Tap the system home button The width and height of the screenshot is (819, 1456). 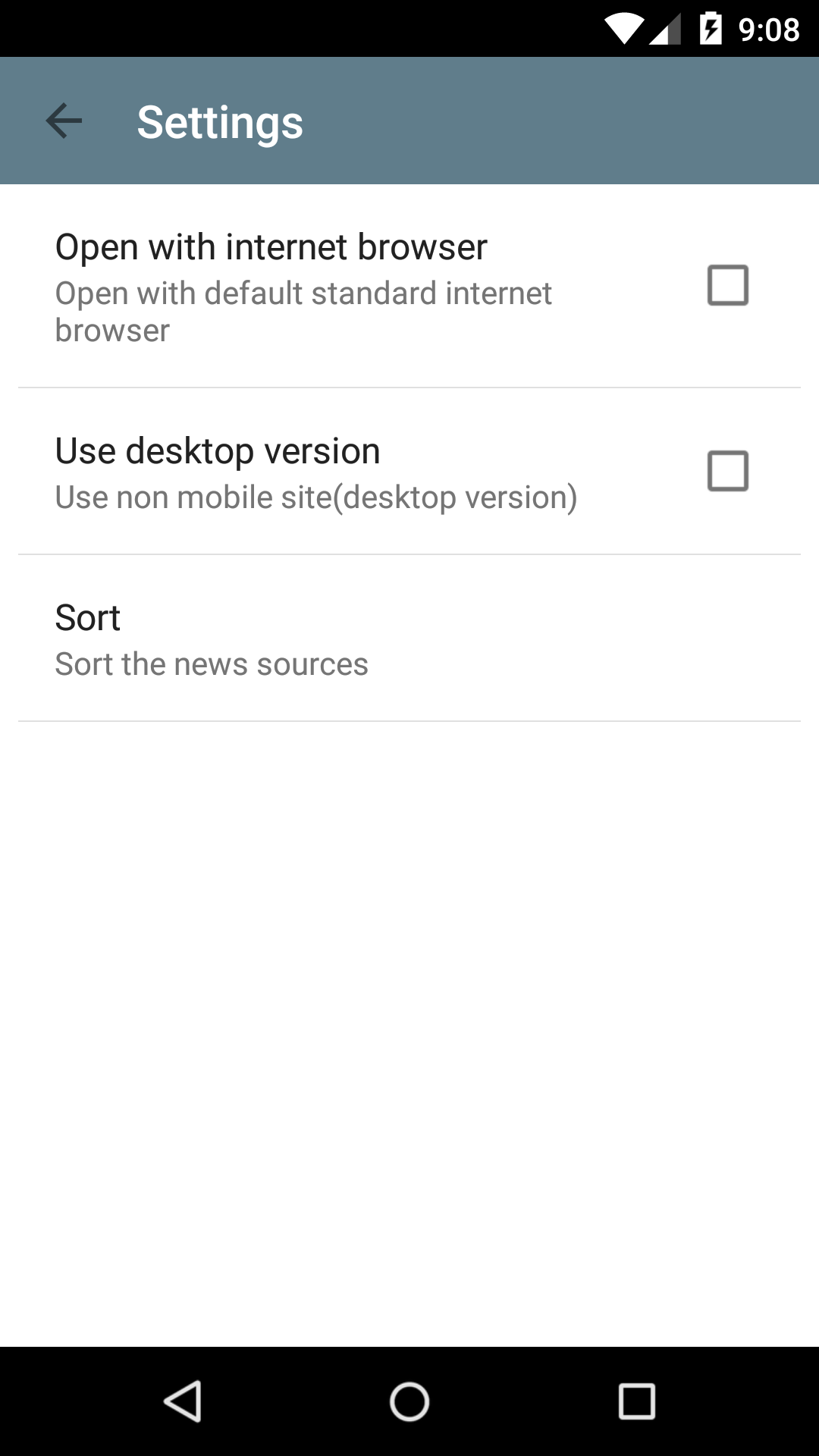click(409, 1401)
